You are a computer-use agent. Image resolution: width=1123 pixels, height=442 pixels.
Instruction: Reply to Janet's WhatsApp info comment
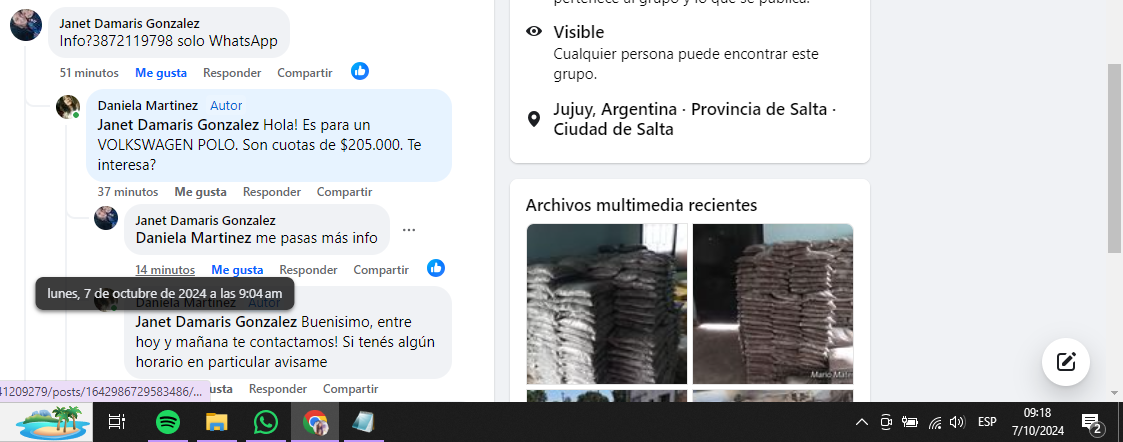[x=232, y=73]
